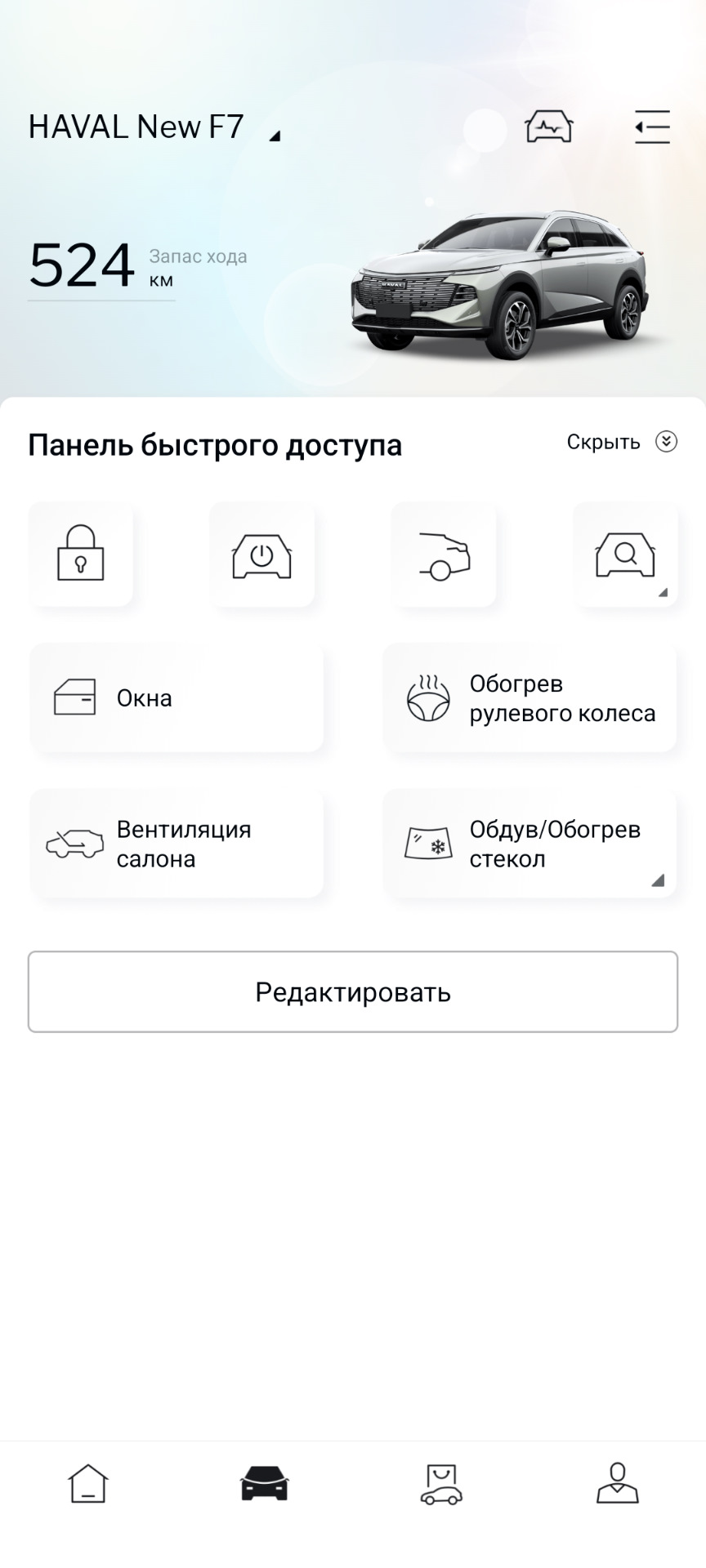Open the Окна windows control
The height and width of the screenshot is (1568, 706).
pyautogui.click(x=176, y=698)
